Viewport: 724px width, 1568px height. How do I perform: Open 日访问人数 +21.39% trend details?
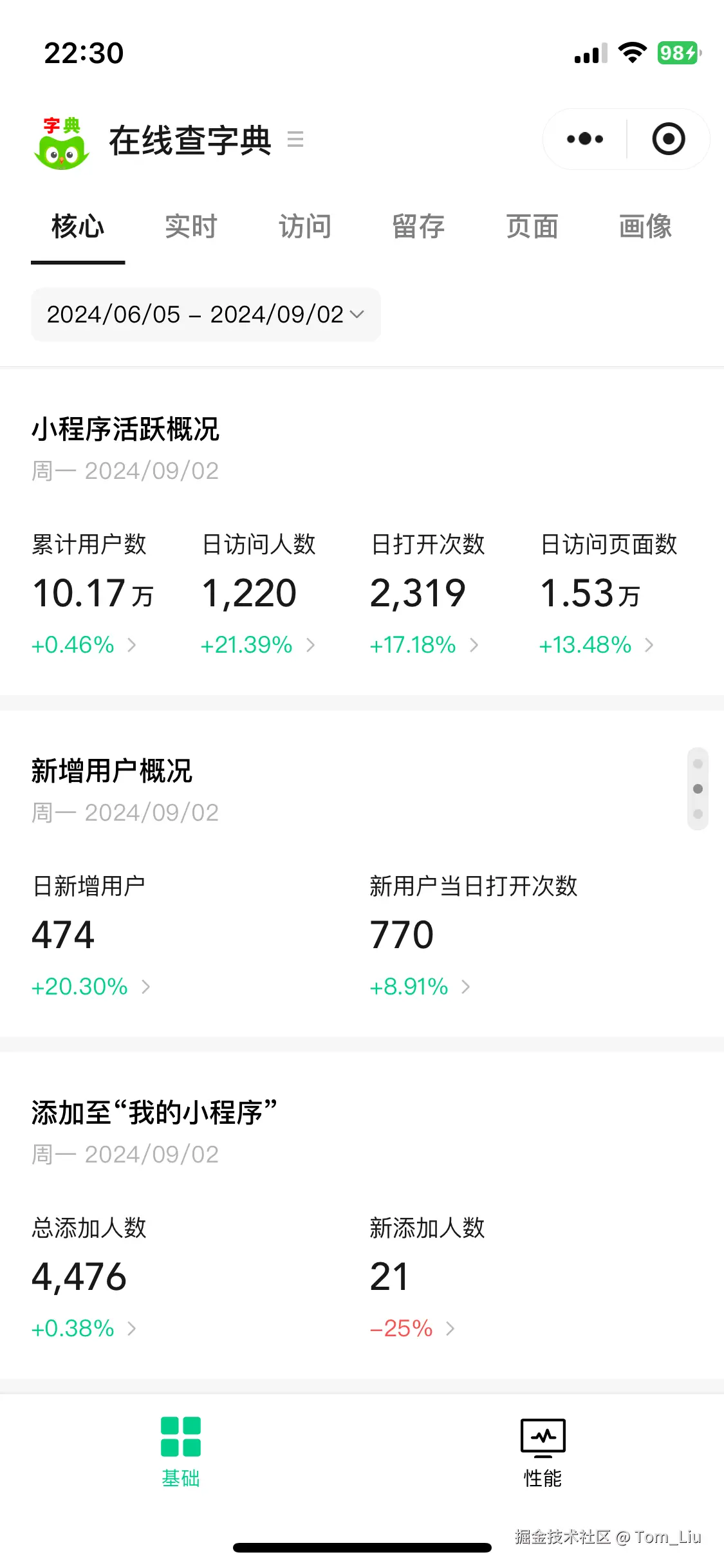[x=257, y=645]
